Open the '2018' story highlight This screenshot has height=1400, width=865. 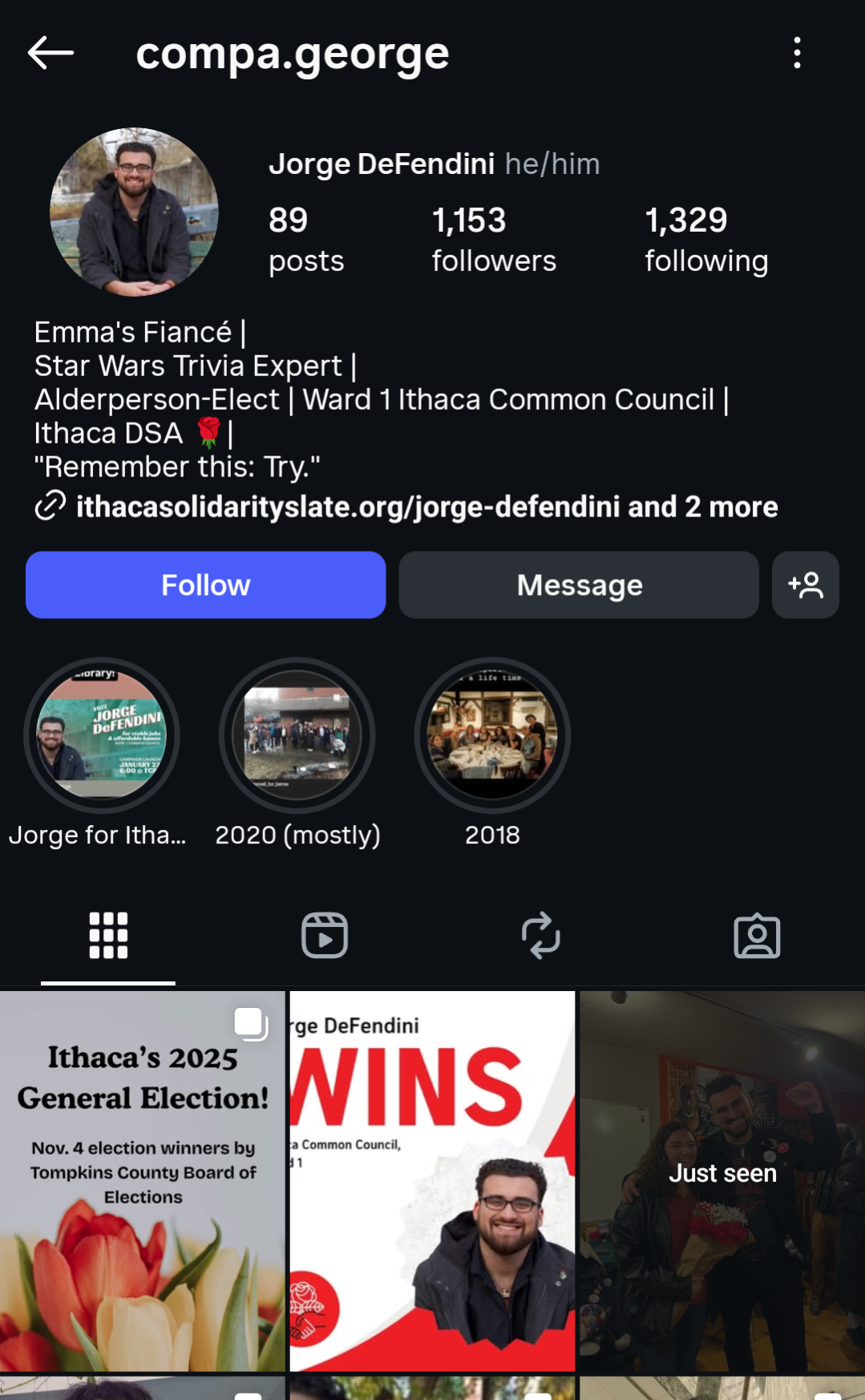coord(492,735)
